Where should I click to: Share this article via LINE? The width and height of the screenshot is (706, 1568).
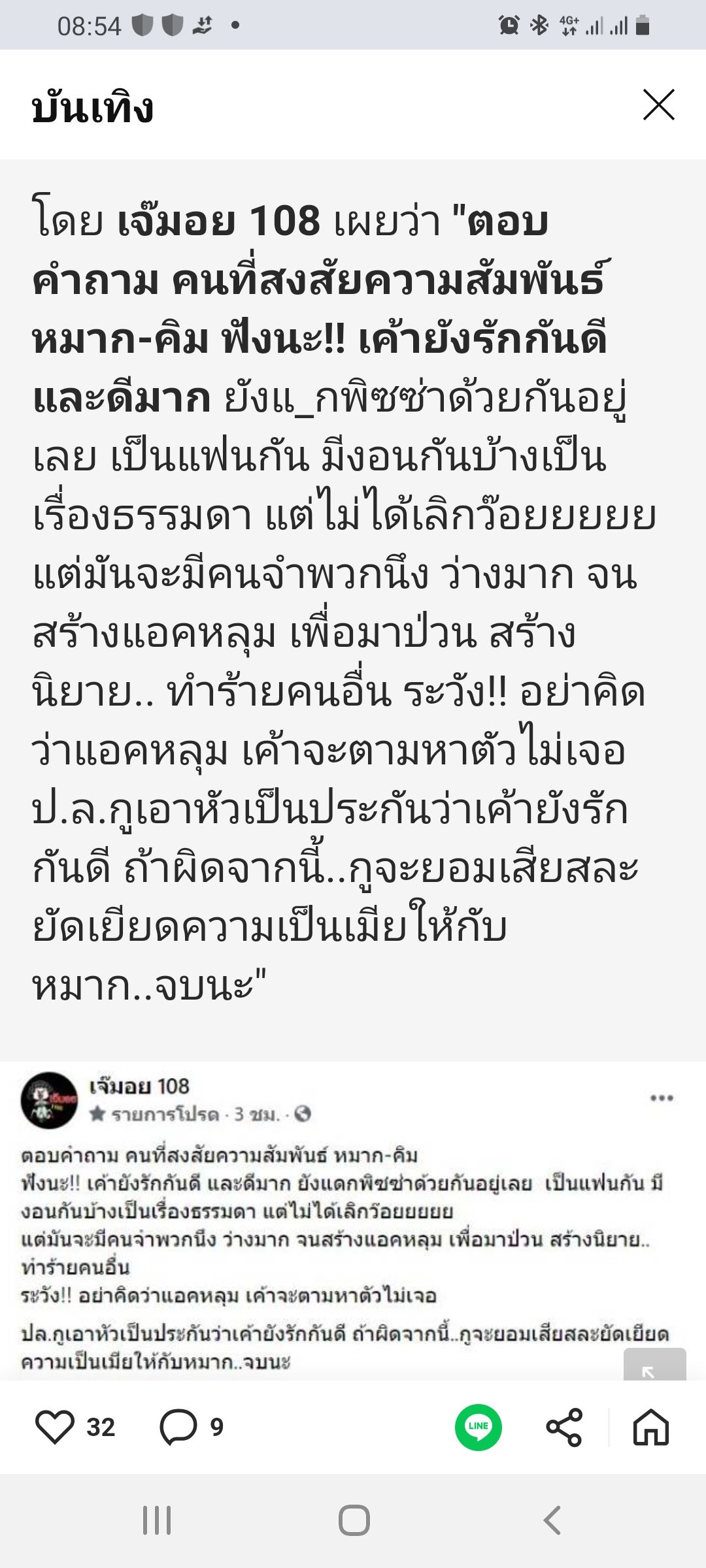tap(479, 1427)
